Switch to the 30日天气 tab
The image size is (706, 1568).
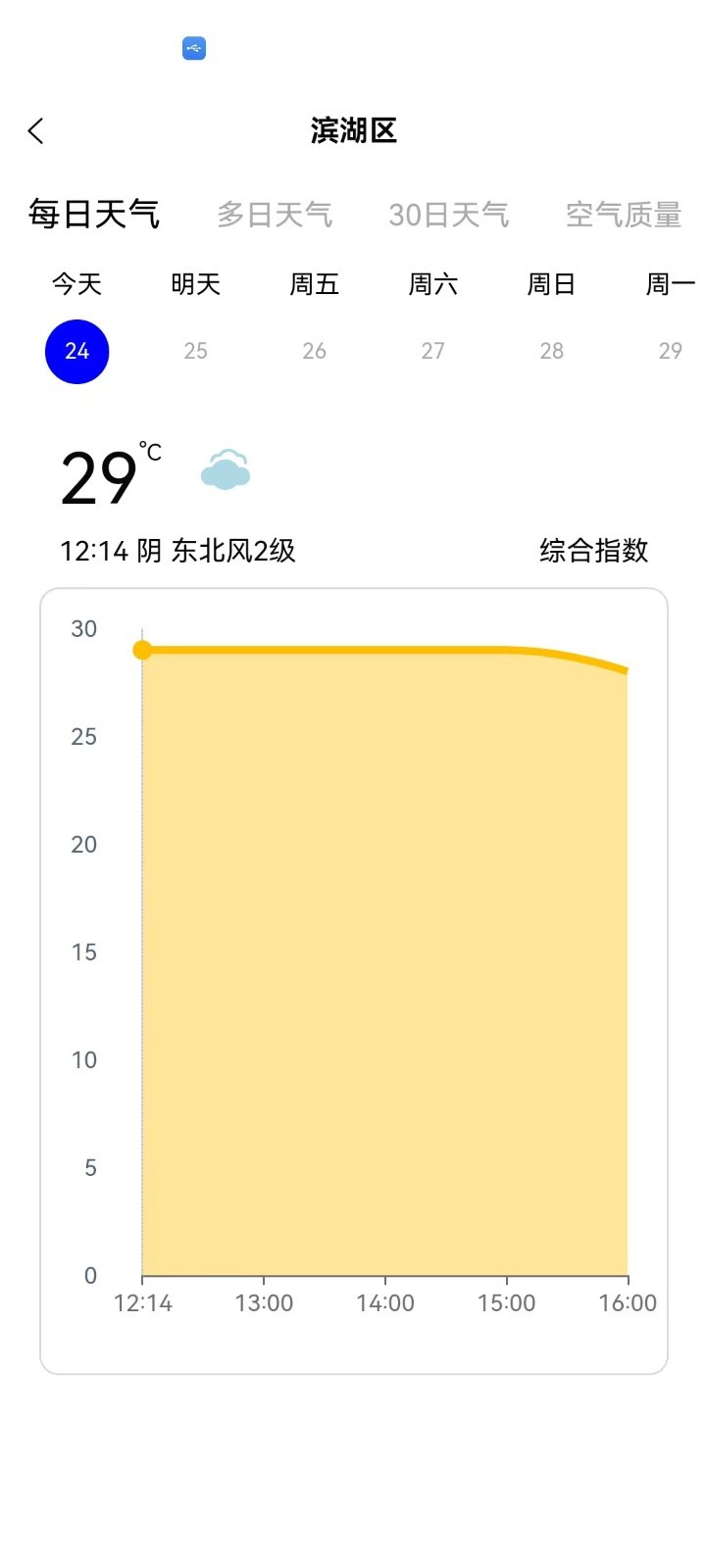pyautogui.click(x=449, y=215)
